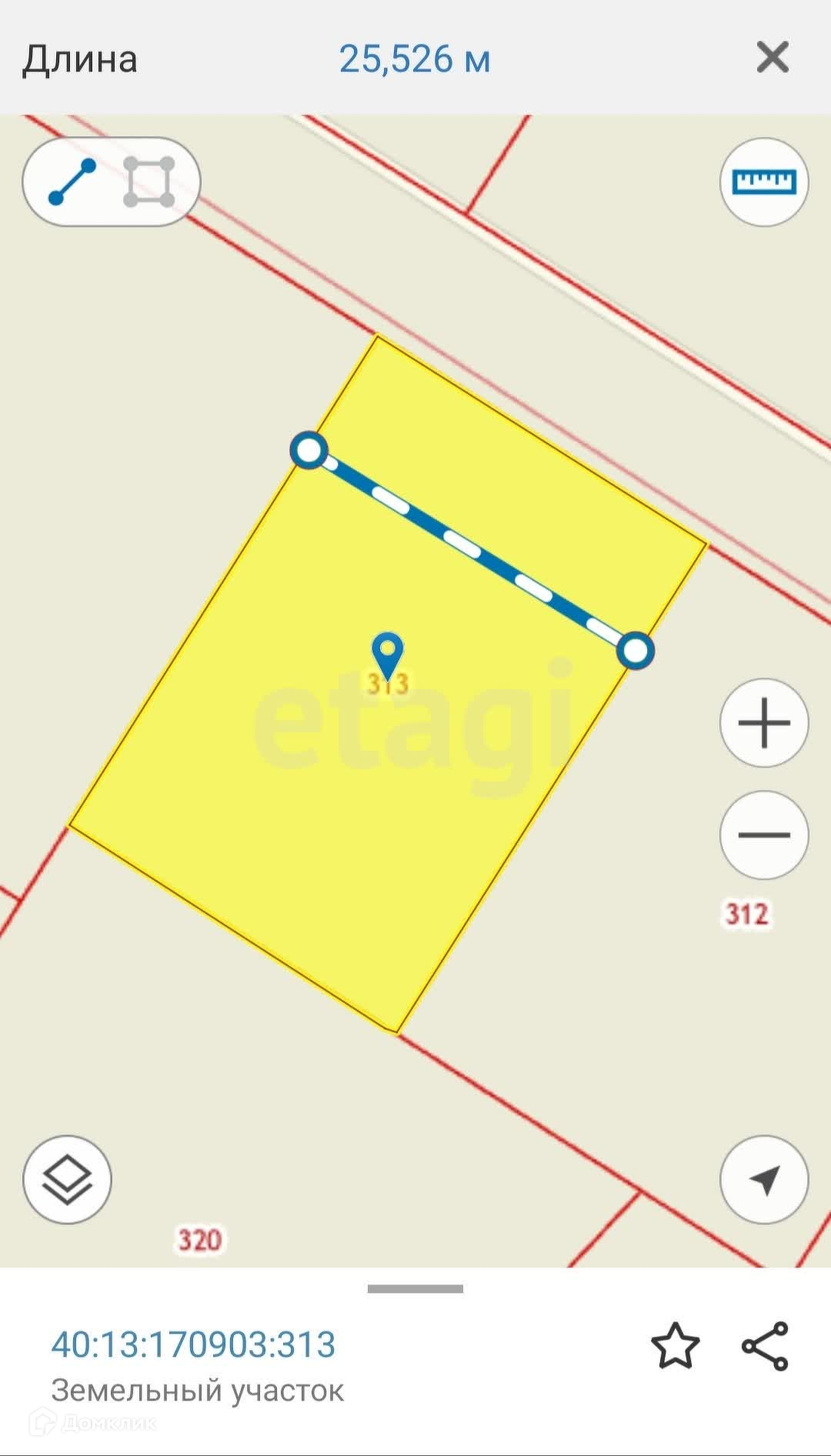Select the line measuring mode

point(72,182)
